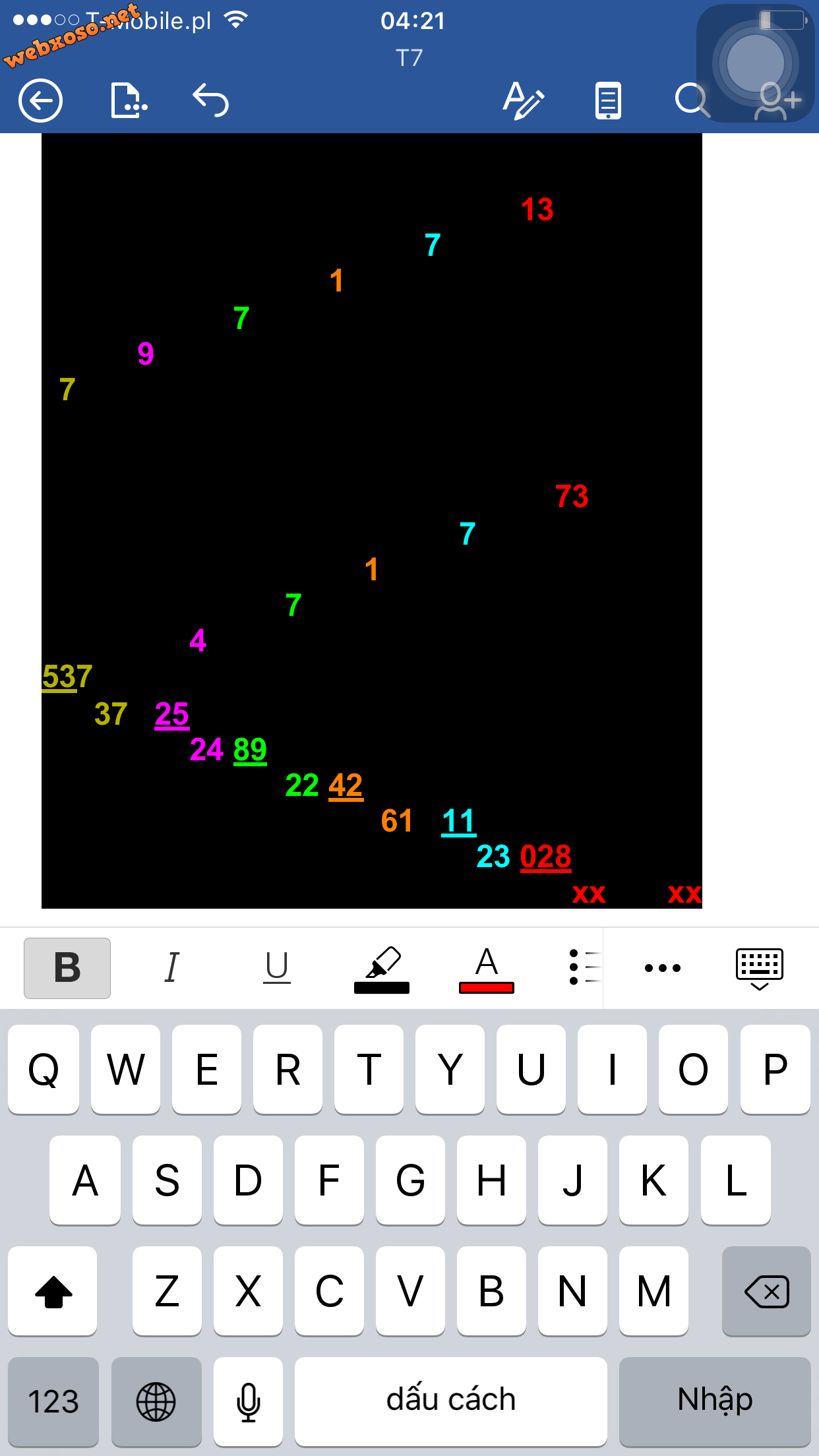
Task: Apply red font color
Action: tap(487, 968)
